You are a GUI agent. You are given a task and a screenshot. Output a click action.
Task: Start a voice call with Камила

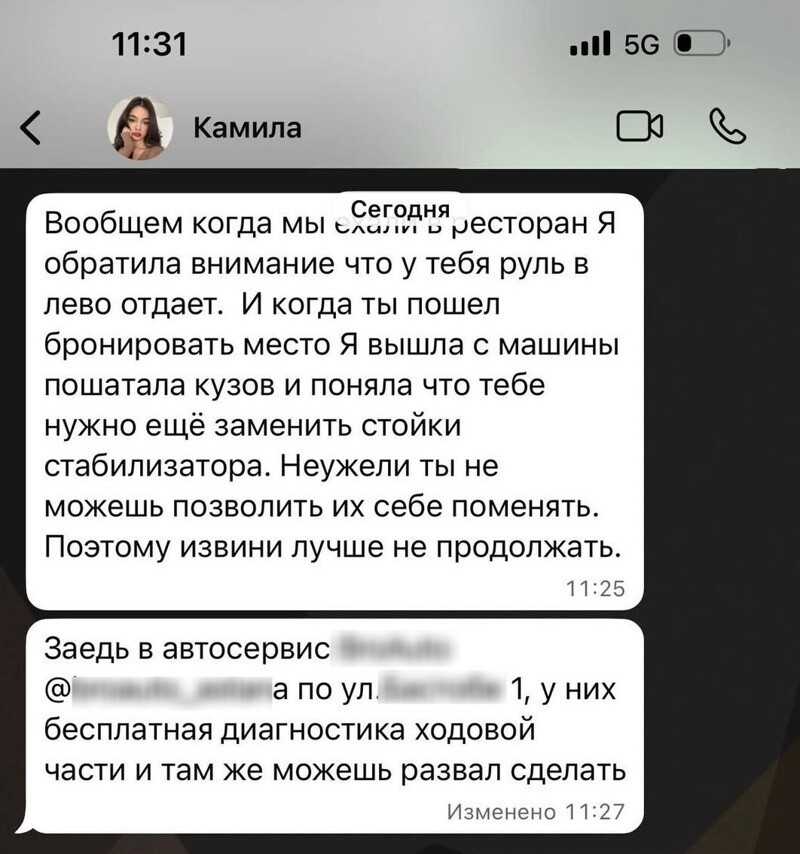click(728, 126)
